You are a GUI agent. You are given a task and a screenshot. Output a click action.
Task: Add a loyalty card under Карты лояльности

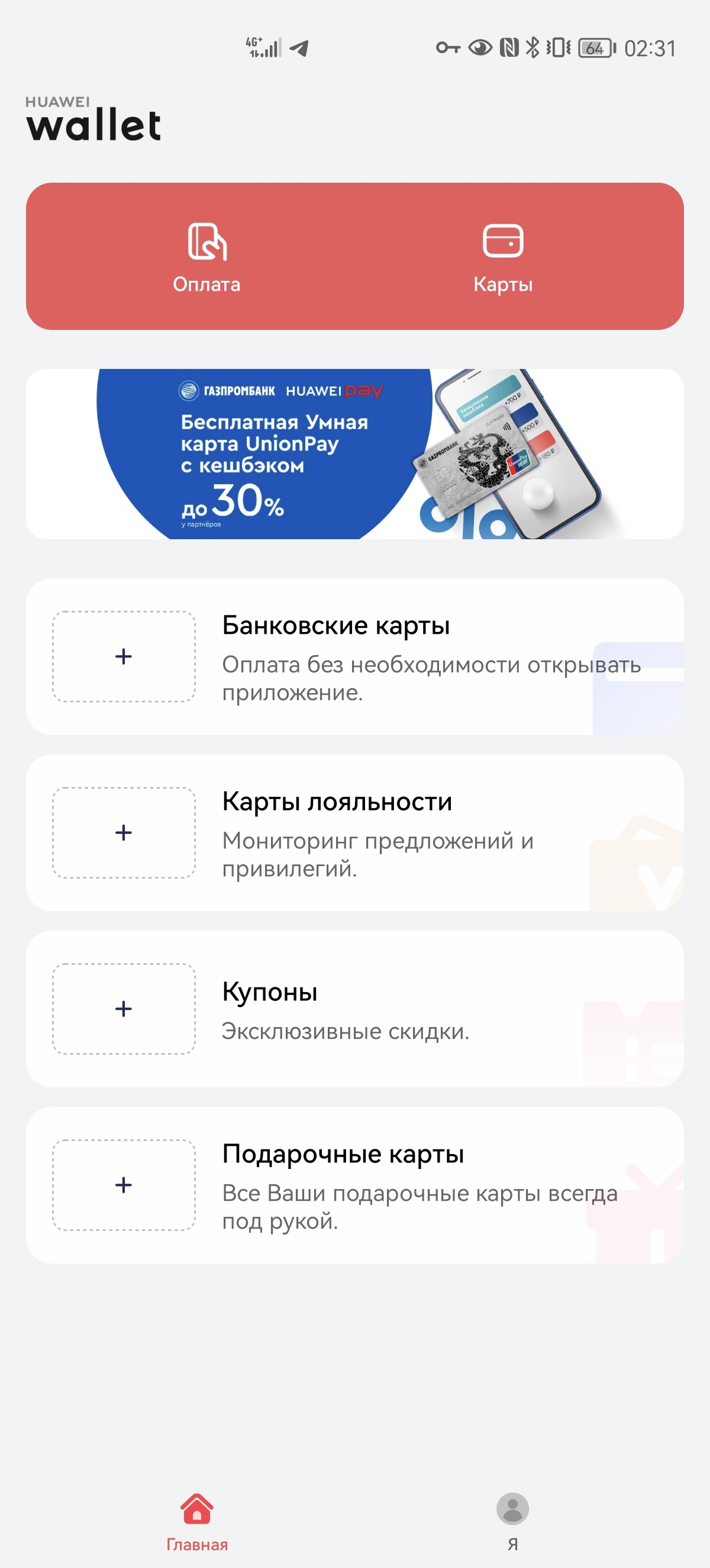click(x=124, y=832)
